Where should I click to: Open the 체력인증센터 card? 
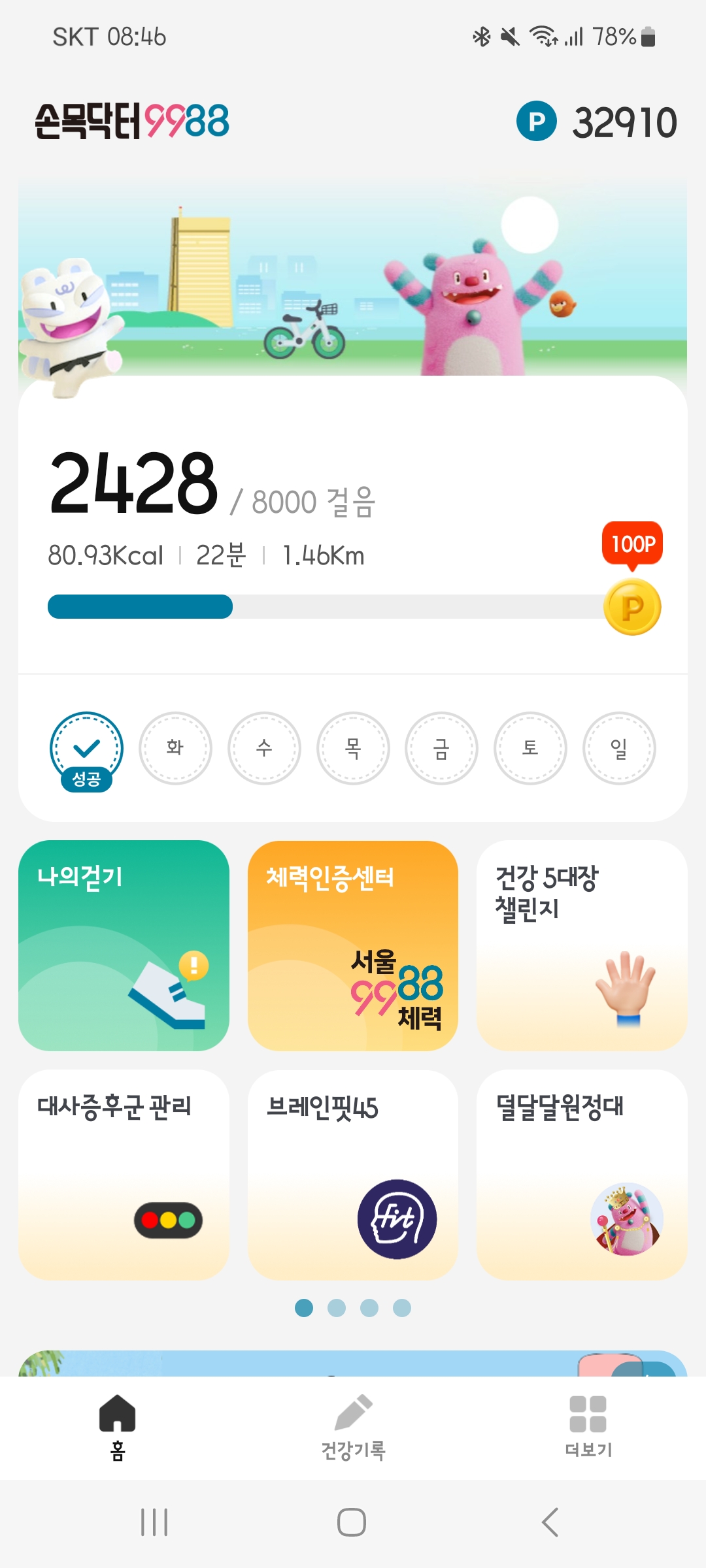[352, 945]
